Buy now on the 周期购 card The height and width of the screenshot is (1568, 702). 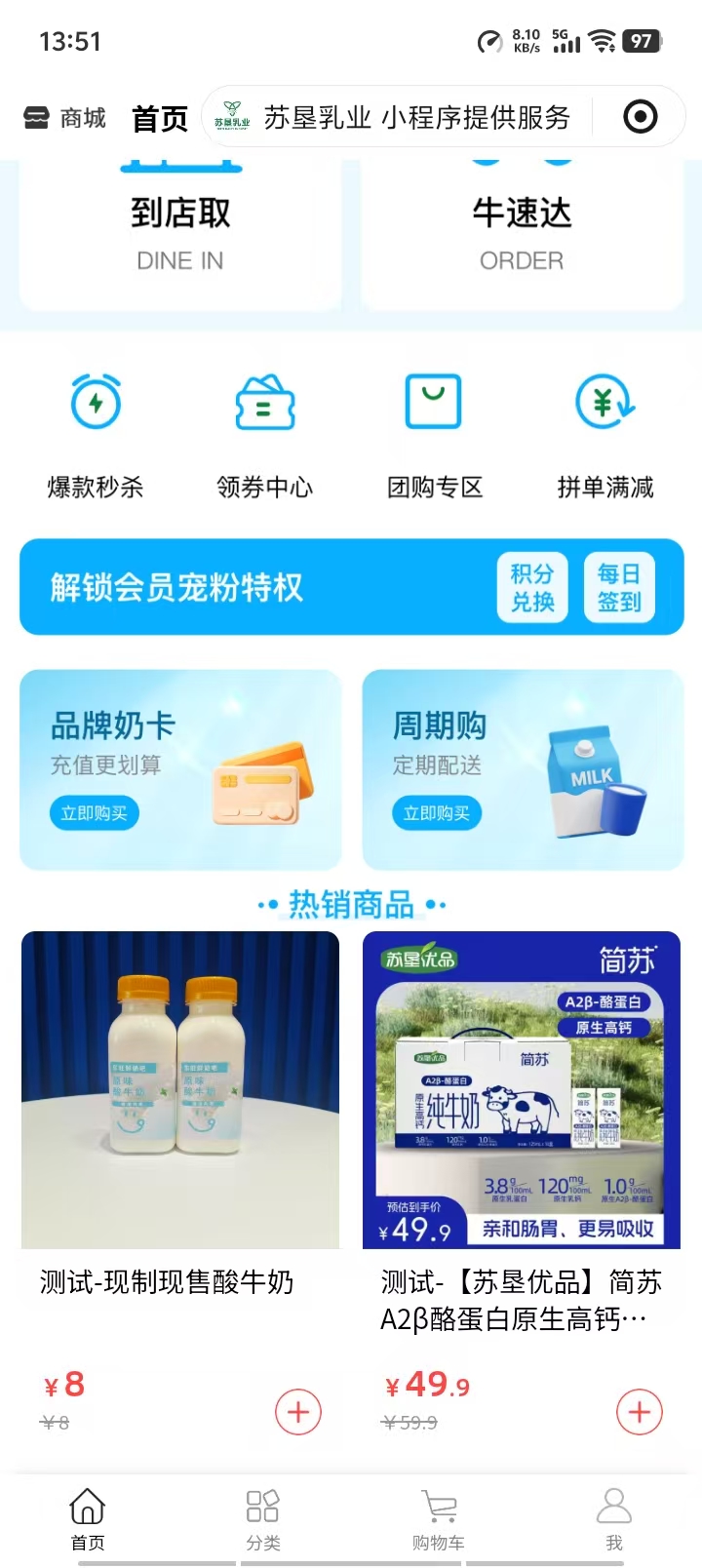(x=437, y=813)
